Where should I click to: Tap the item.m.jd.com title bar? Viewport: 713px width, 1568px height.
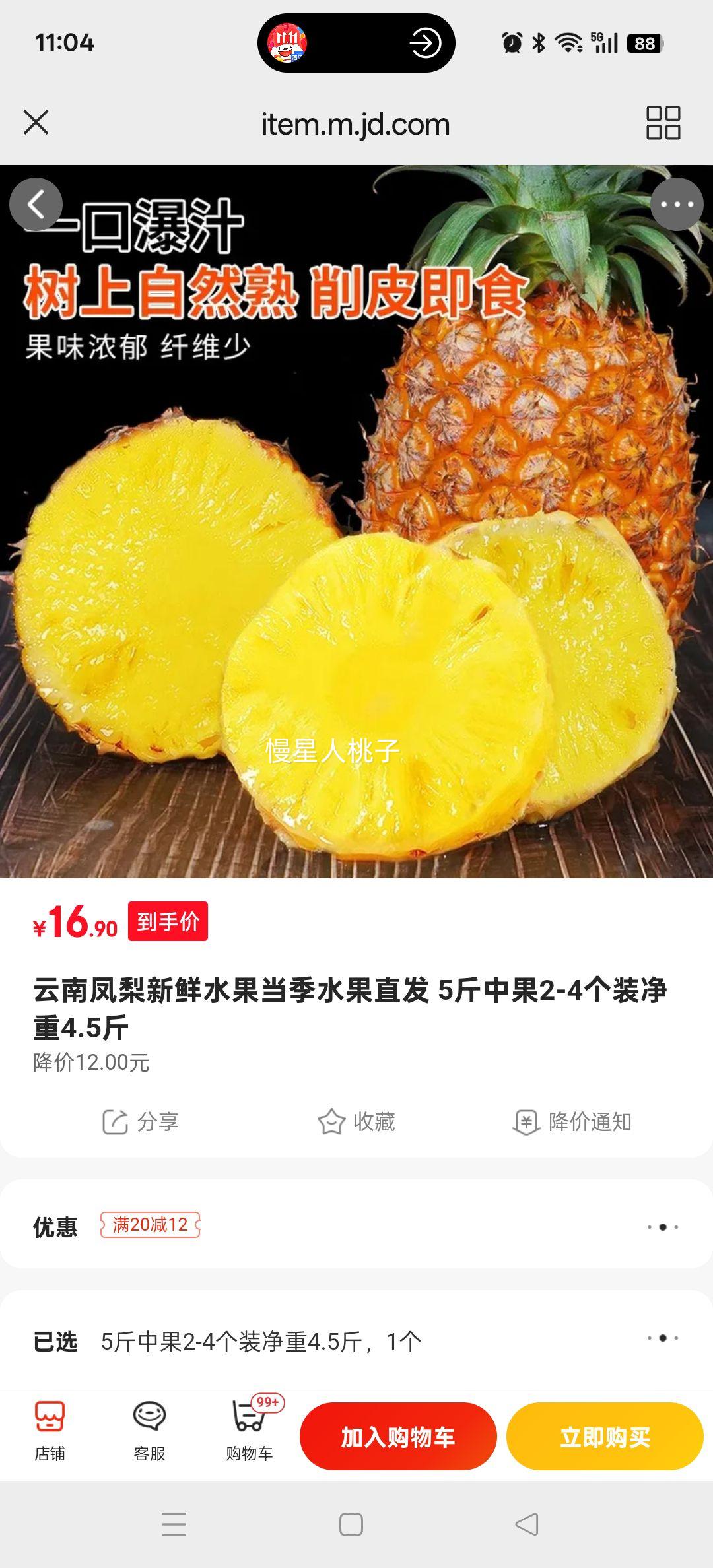(x=355, y=123)
